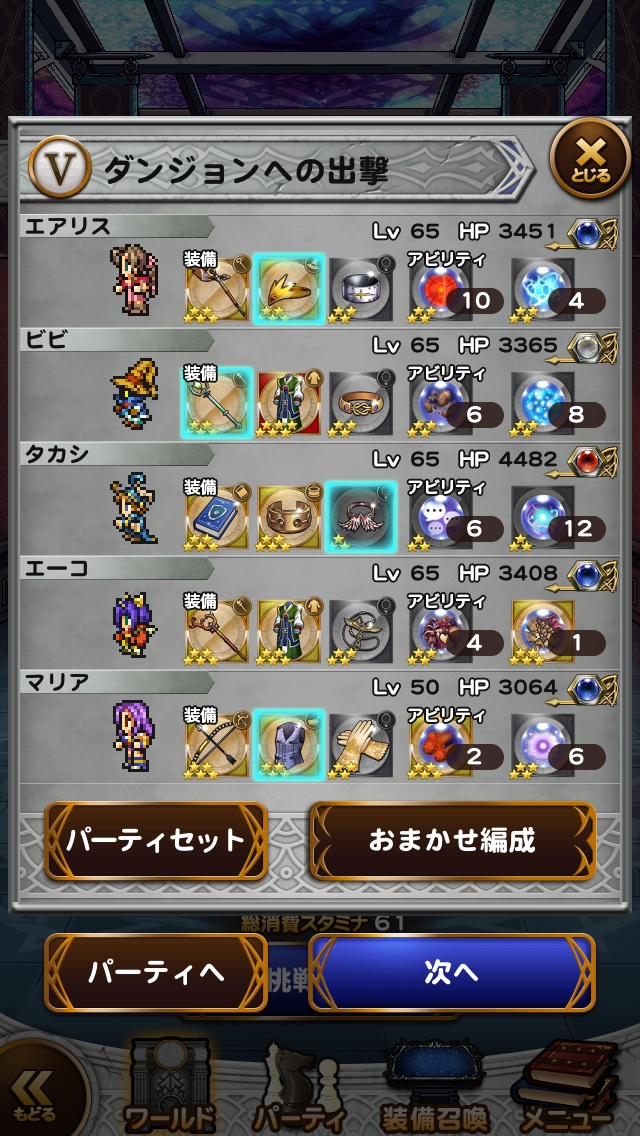Go to パーティへ party screen
Viewport: 640px width, 1136px height.
click(156, 972)
